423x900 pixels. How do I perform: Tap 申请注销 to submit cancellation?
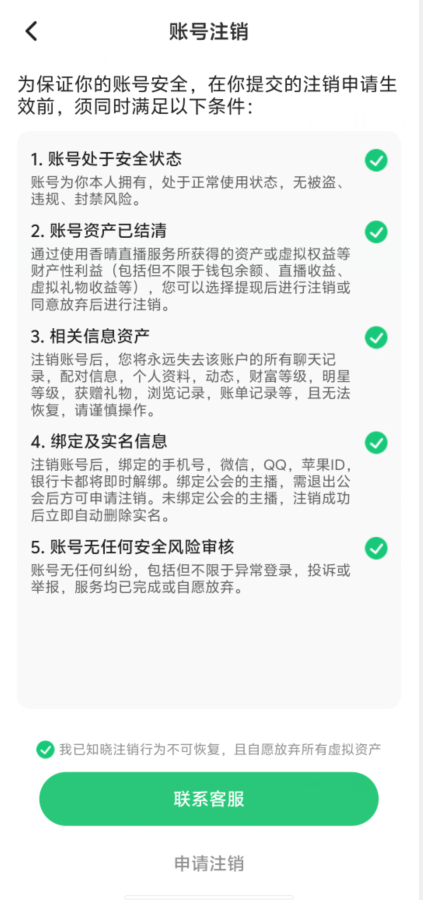tap(209, 863)
